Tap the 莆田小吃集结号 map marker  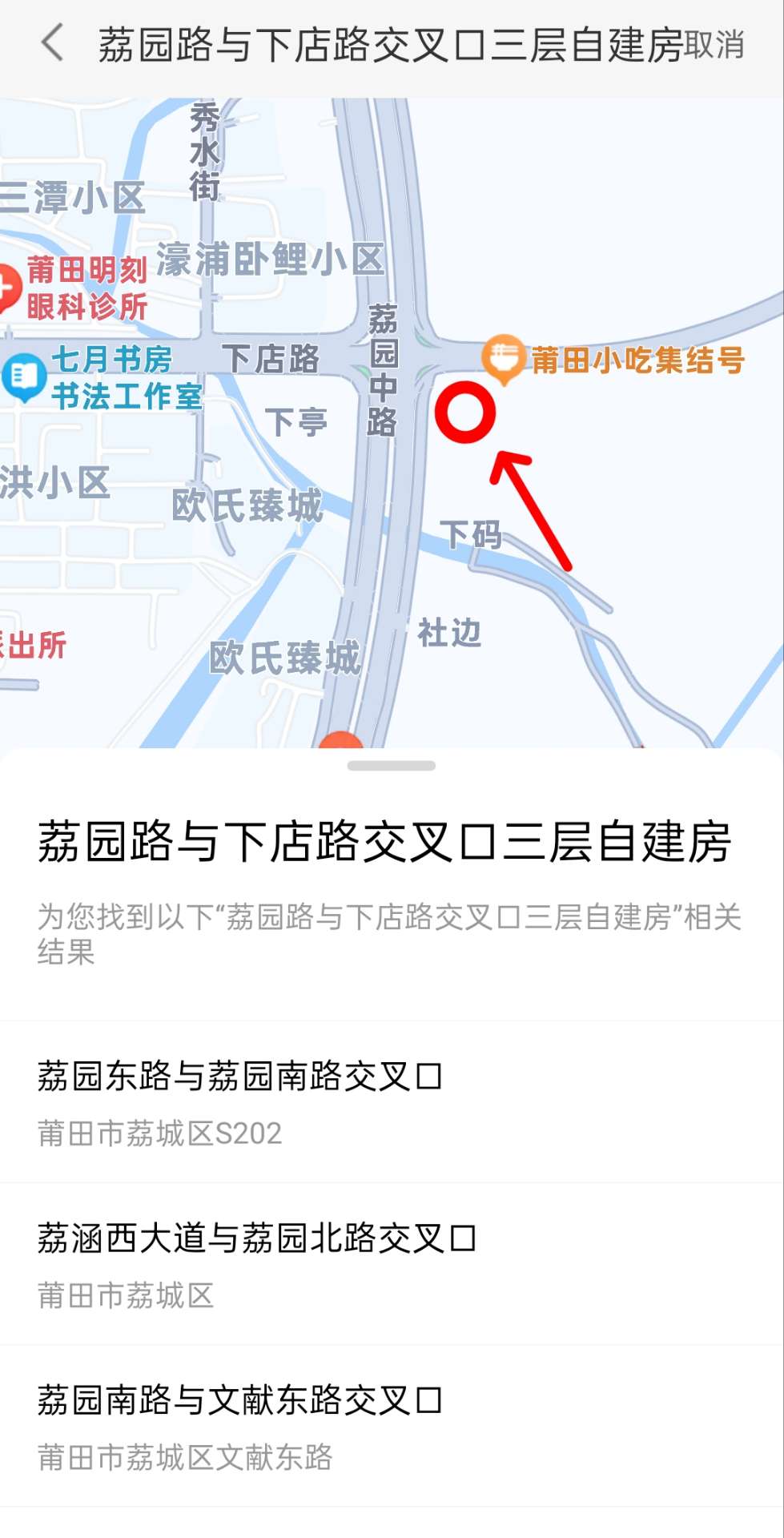[505, 358]
